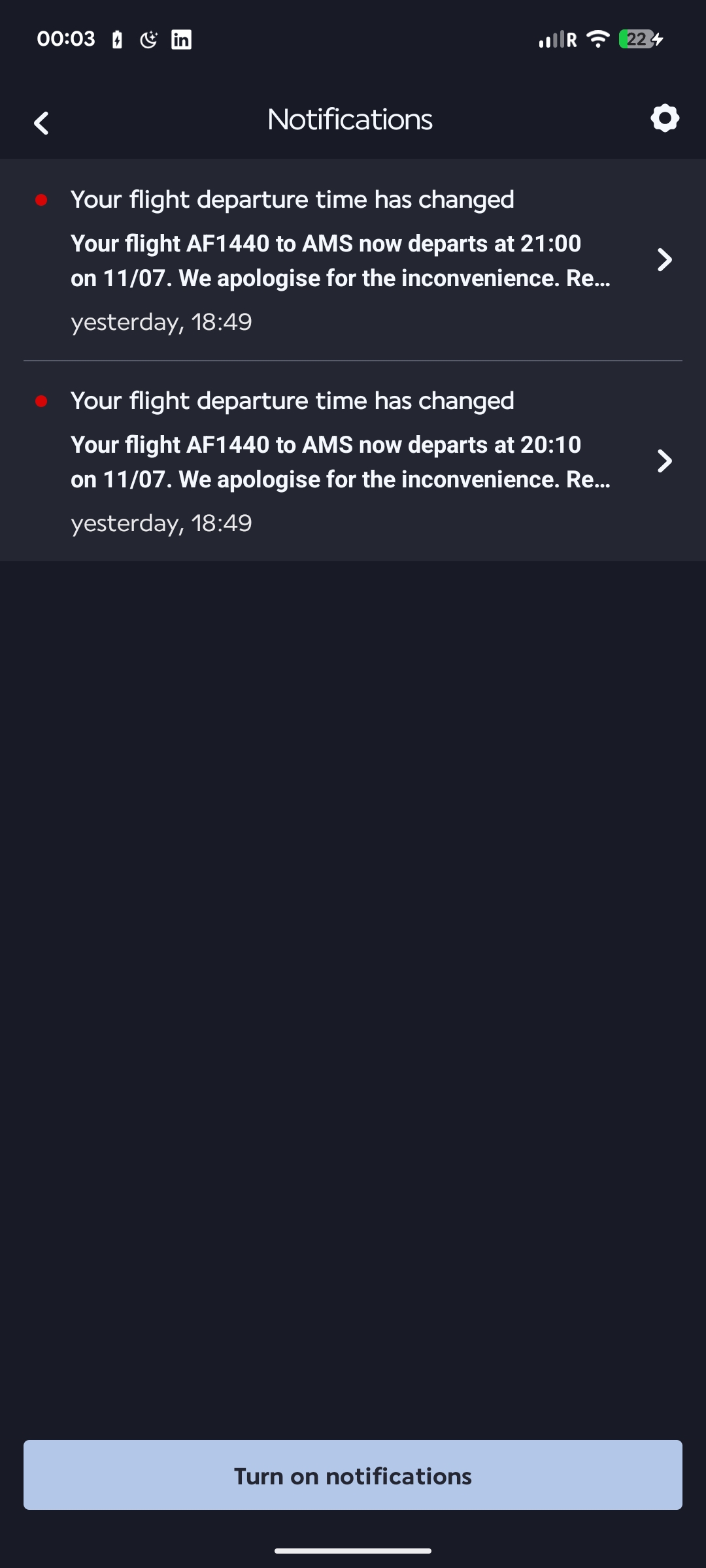Viewport: 706px width, 1568px height.
Task: Open notification settings gear
Action: (664, 118)
